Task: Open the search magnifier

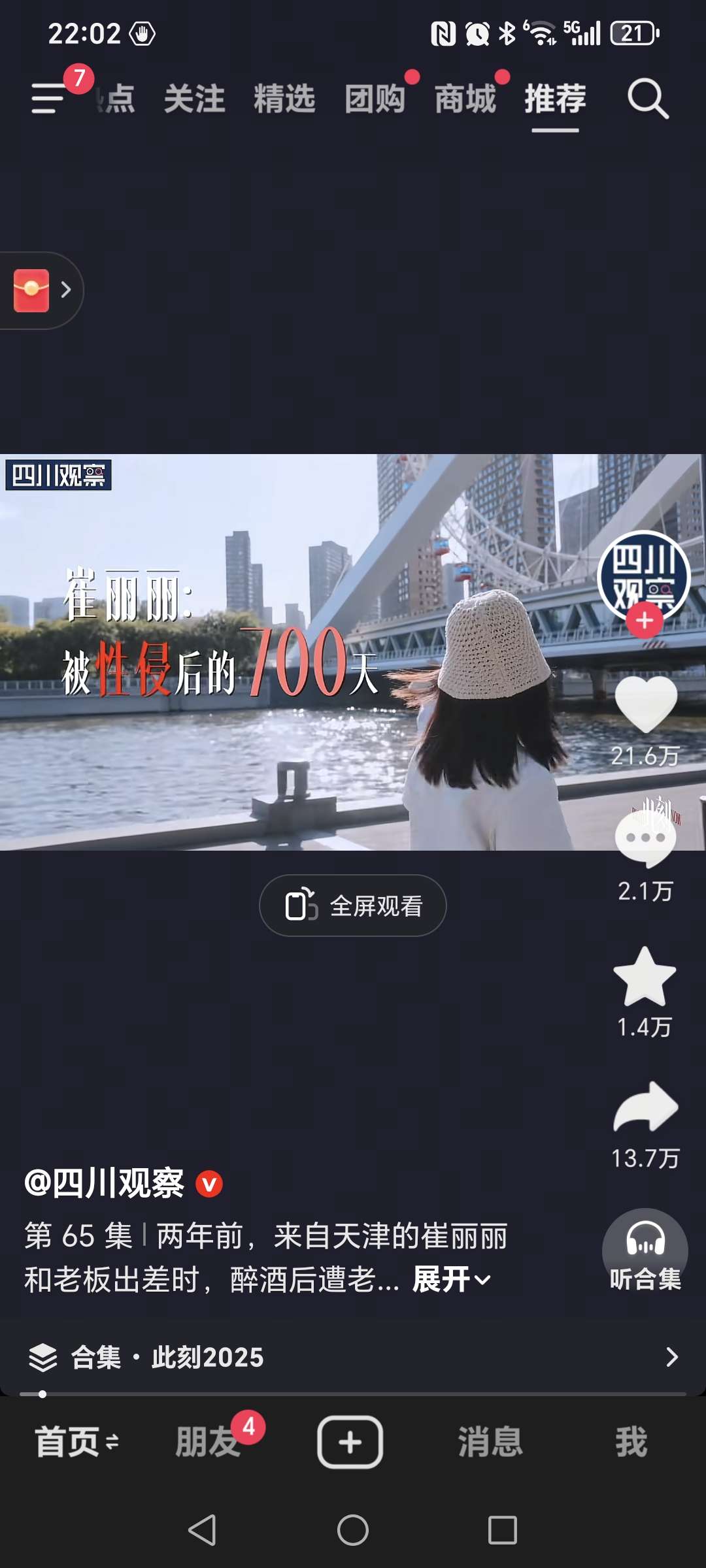Action: tap(648, 99)
